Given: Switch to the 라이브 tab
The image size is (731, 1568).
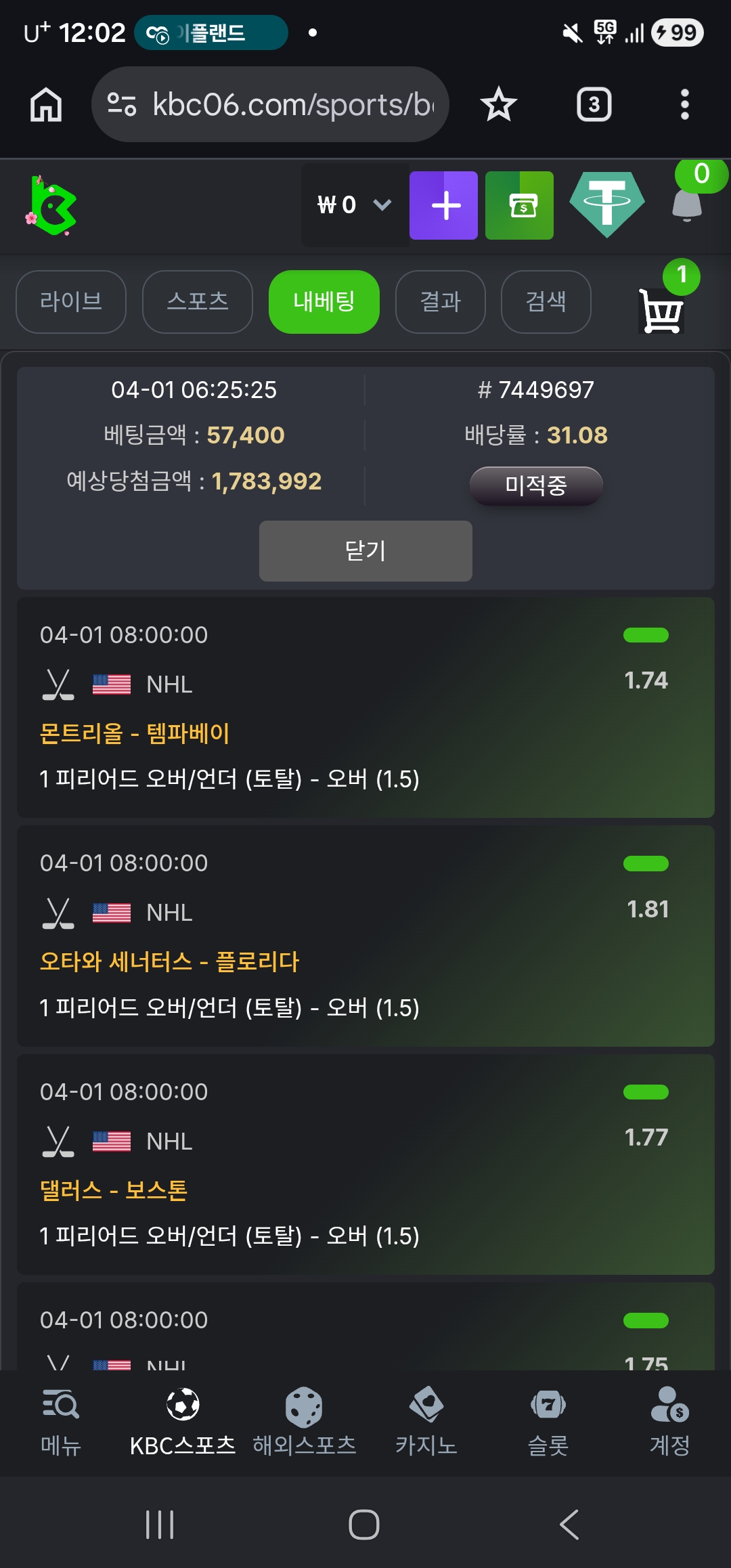Looking at the screenshot, I should pyautogui.click(x=71, y=302).
